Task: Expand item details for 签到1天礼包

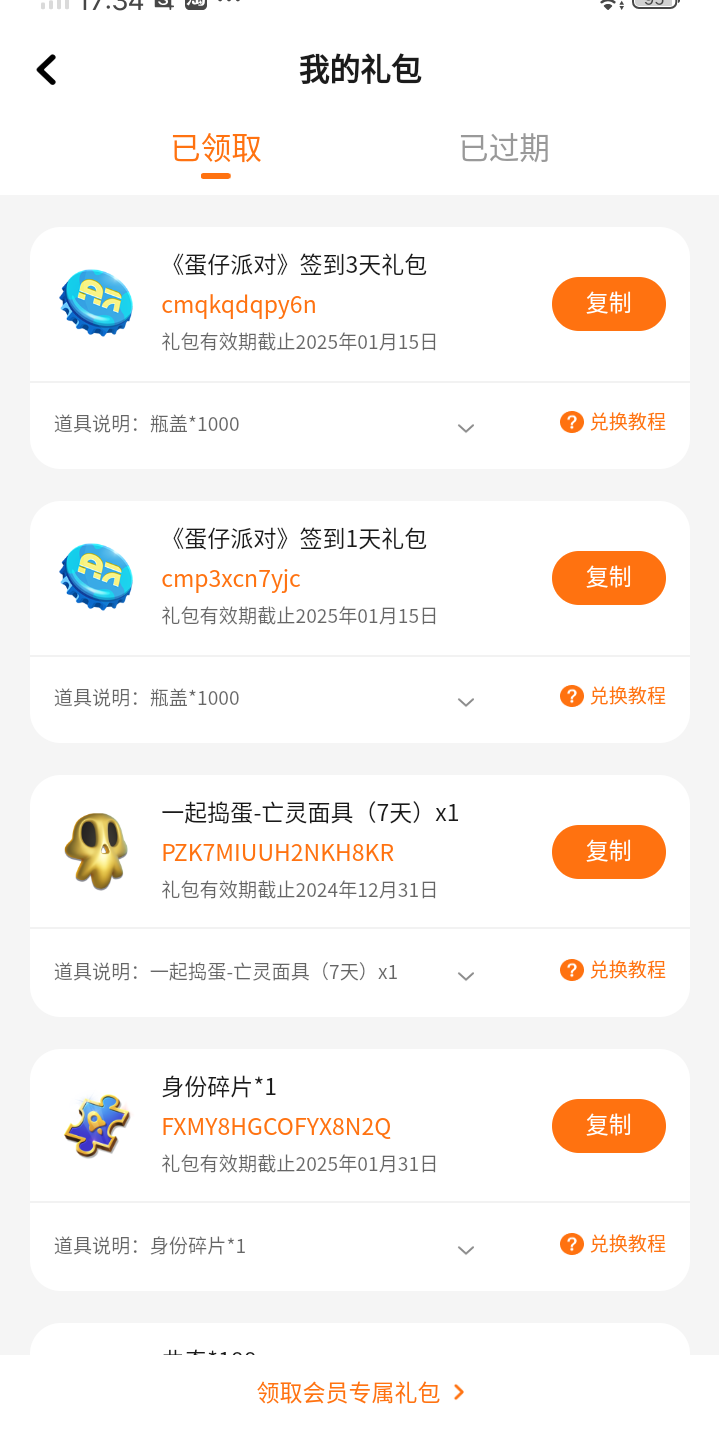Action: tap(465, 702)
